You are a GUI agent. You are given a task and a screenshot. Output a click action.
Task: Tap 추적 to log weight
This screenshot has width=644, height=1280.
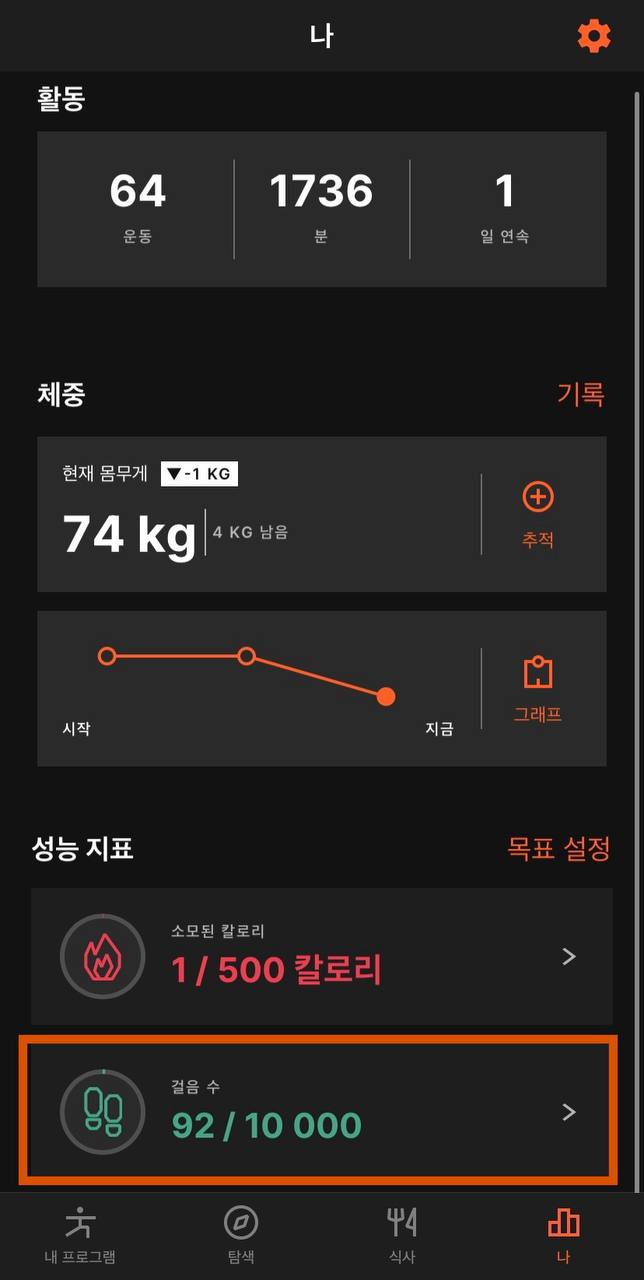tap(538, 514)
